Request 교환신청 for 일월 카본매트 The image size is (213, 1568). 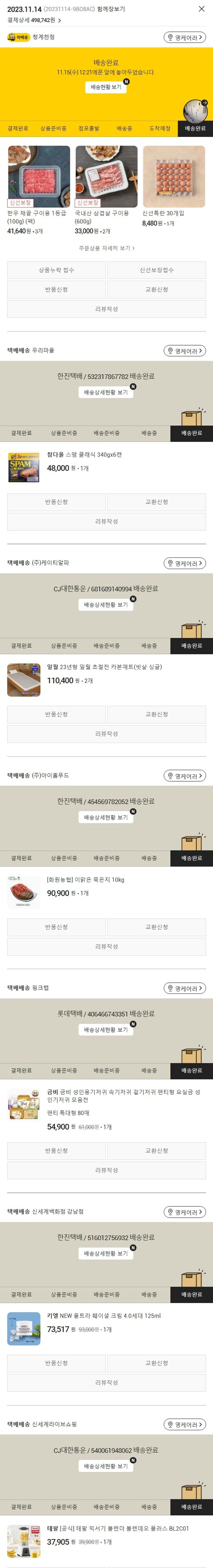click(156, 715)
